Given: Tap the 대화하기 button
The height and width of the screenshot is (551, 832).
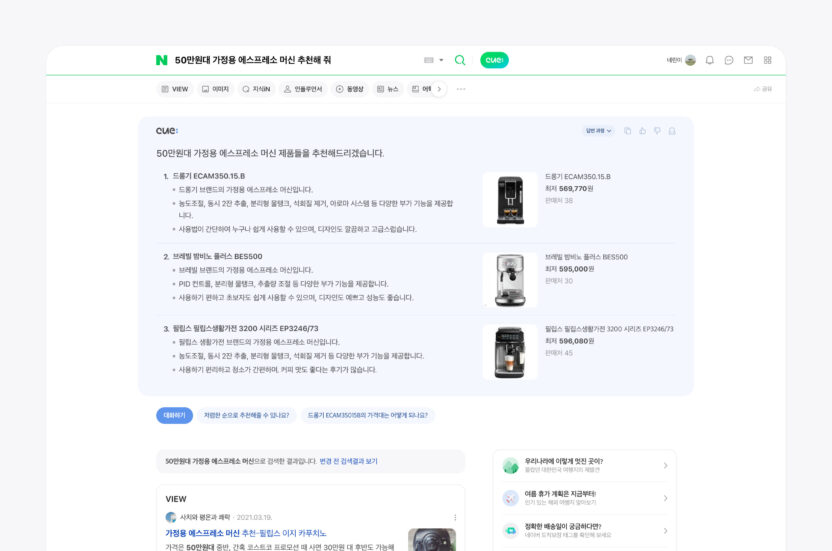Looking at the screenshot, I should click(x=174, y=415).
